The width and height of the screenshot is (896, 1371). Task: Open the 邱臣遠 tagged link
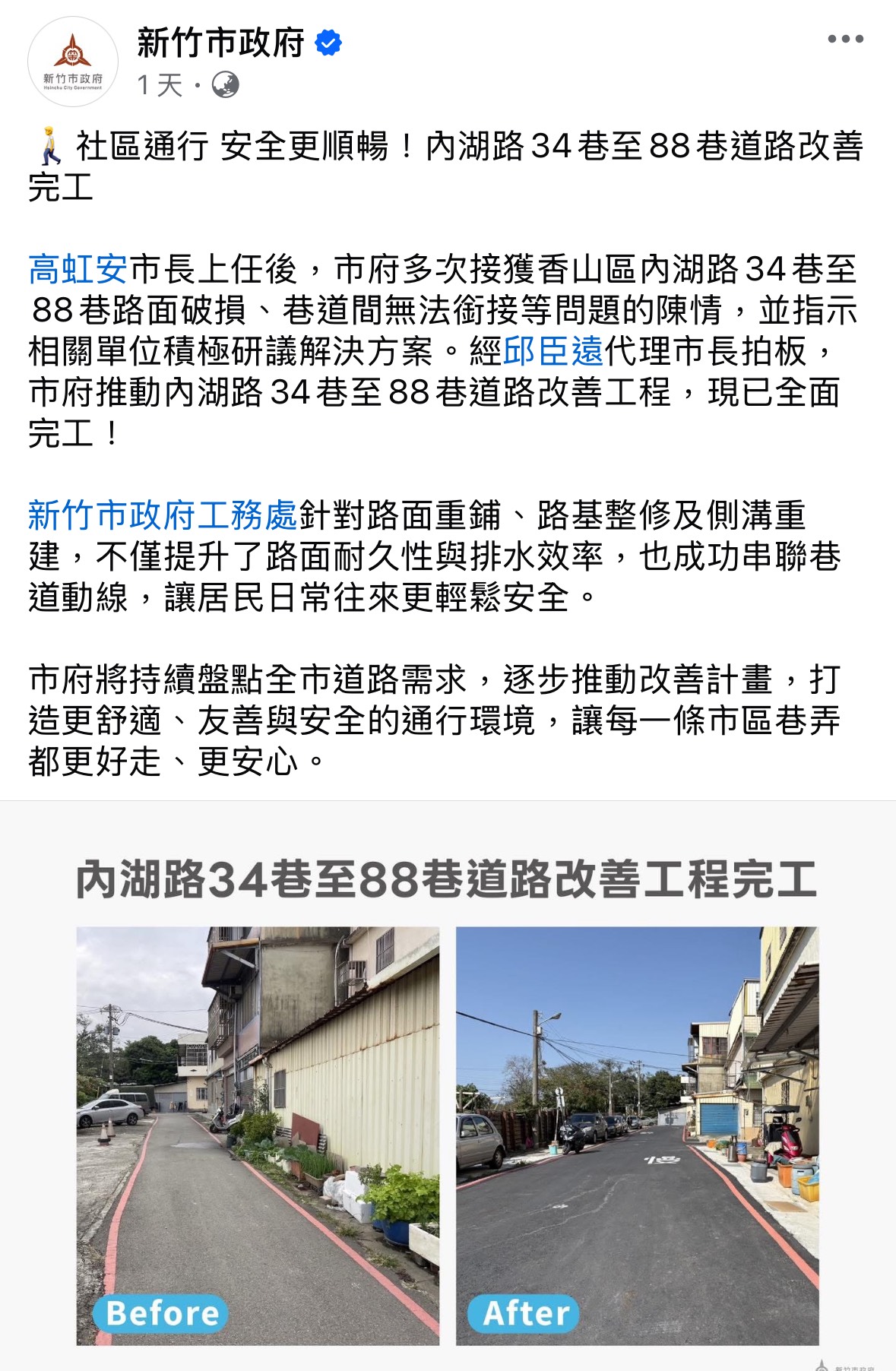[552, 351]
